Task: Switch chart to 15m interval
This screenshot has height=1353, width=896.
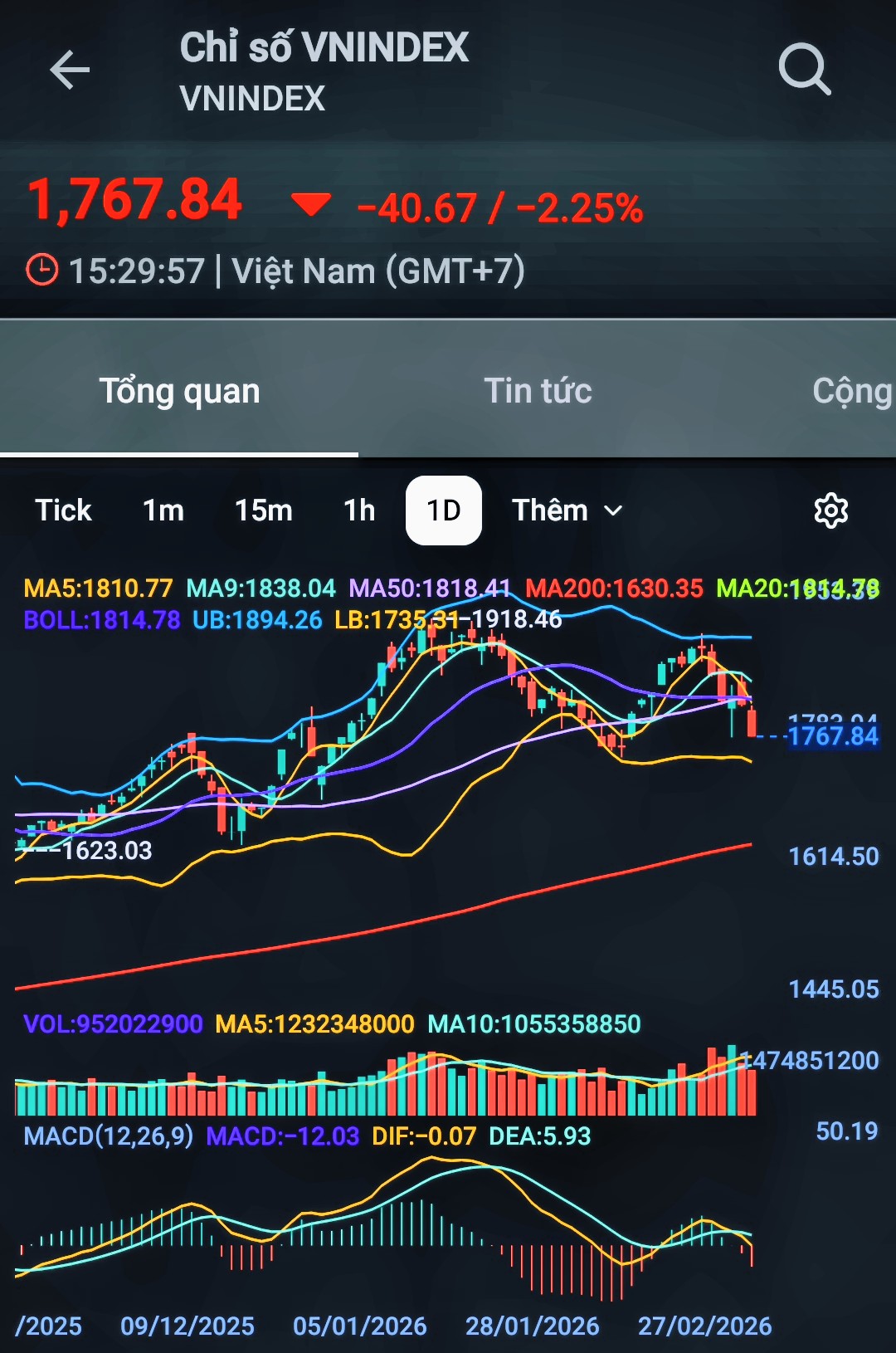Action: [x=264, y=510]
